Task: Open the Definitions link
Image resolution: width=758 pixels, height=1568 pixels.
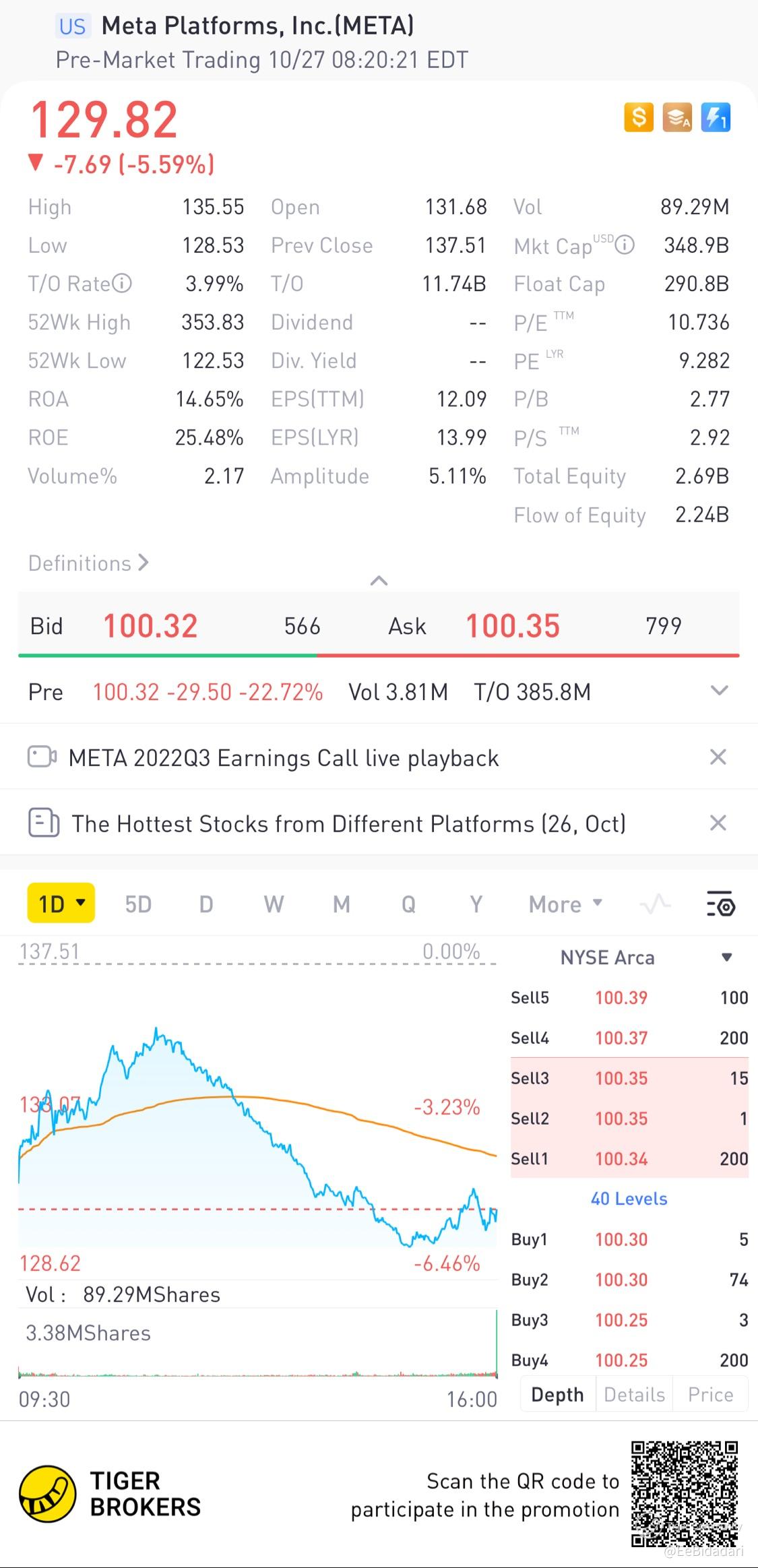Action: pyautogui.click(x=88, y=563)
